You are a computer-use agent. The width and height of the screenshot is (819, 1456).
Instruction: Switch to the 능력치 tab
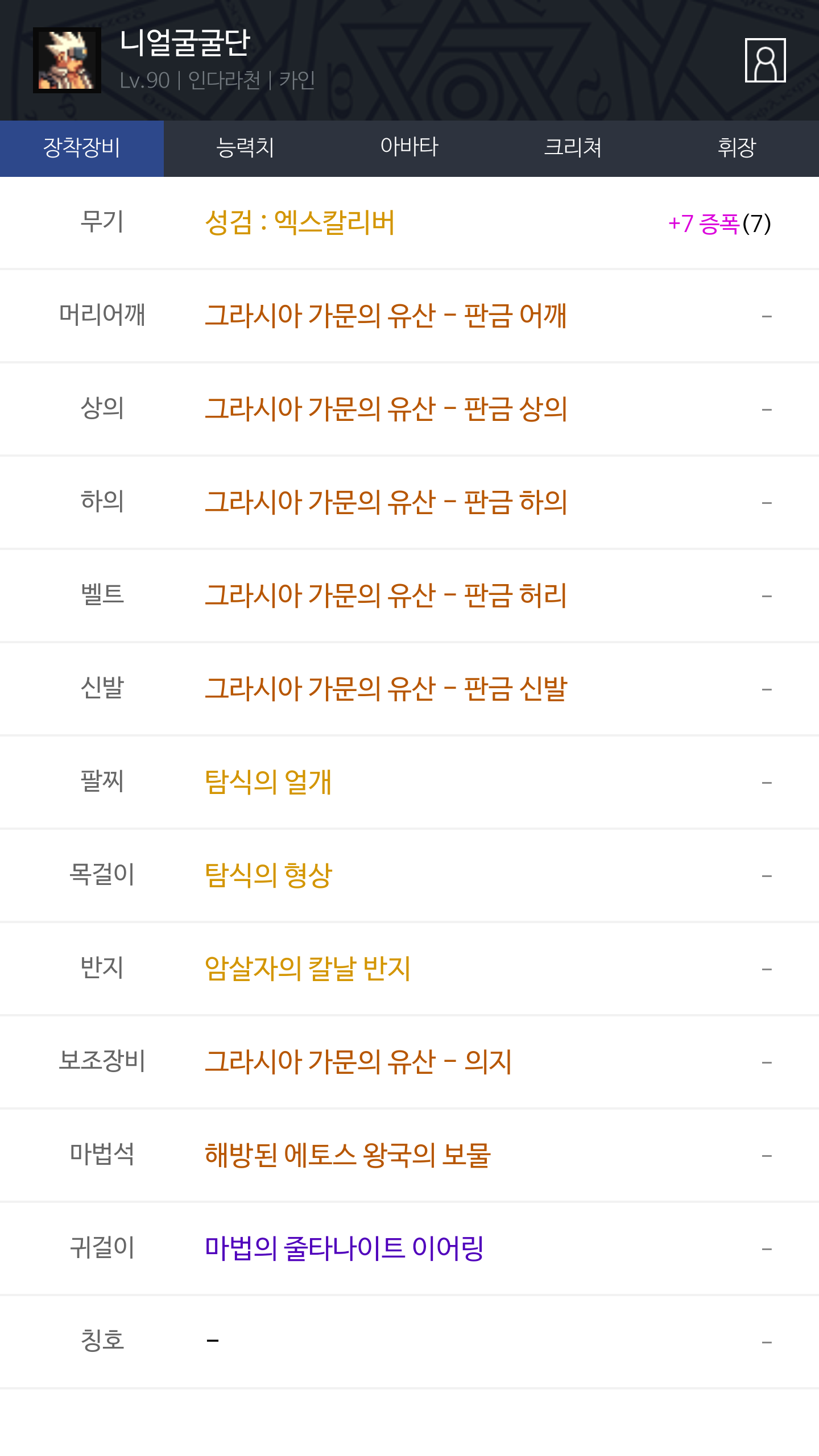(246, 148)
